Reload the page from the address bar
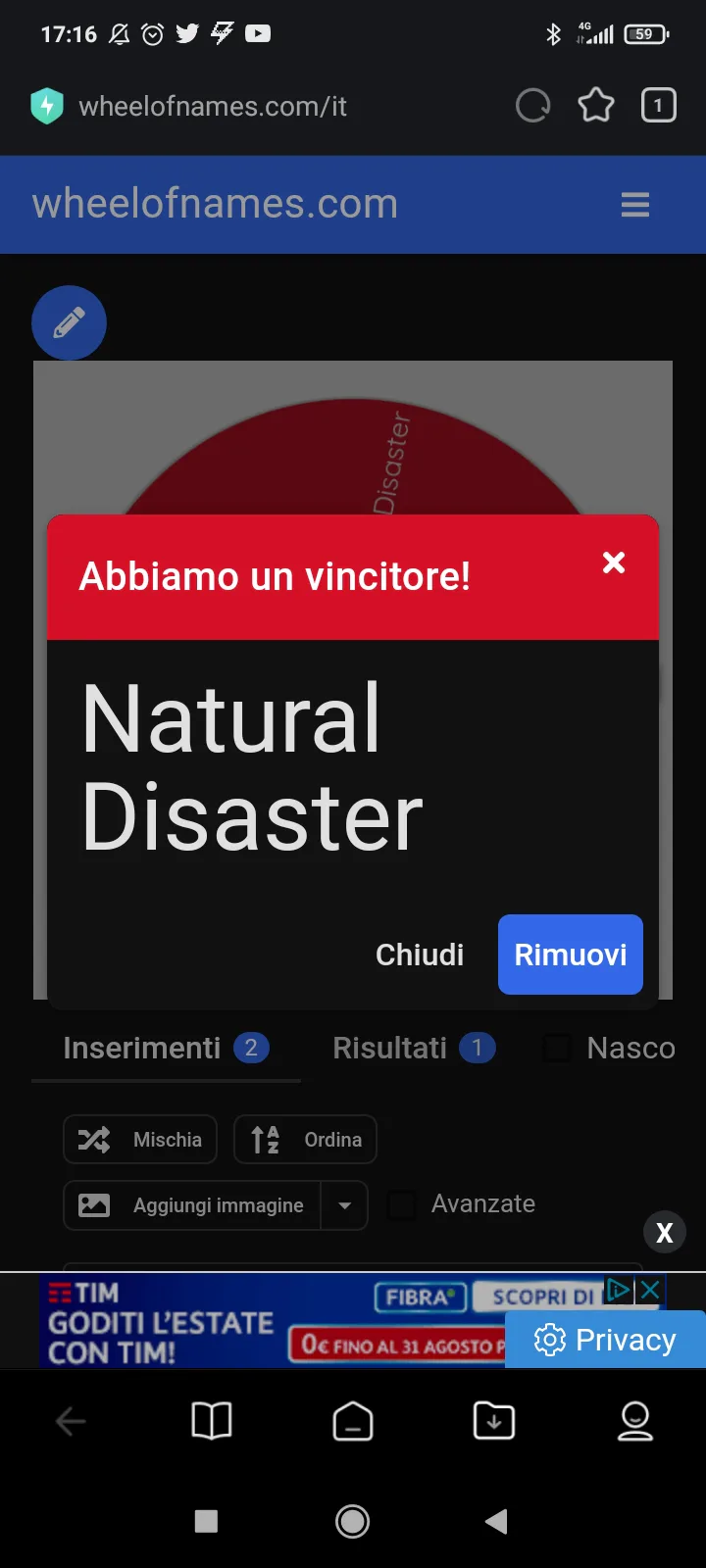The width and height of the screenshot is (706, 1568). (533, 106)
